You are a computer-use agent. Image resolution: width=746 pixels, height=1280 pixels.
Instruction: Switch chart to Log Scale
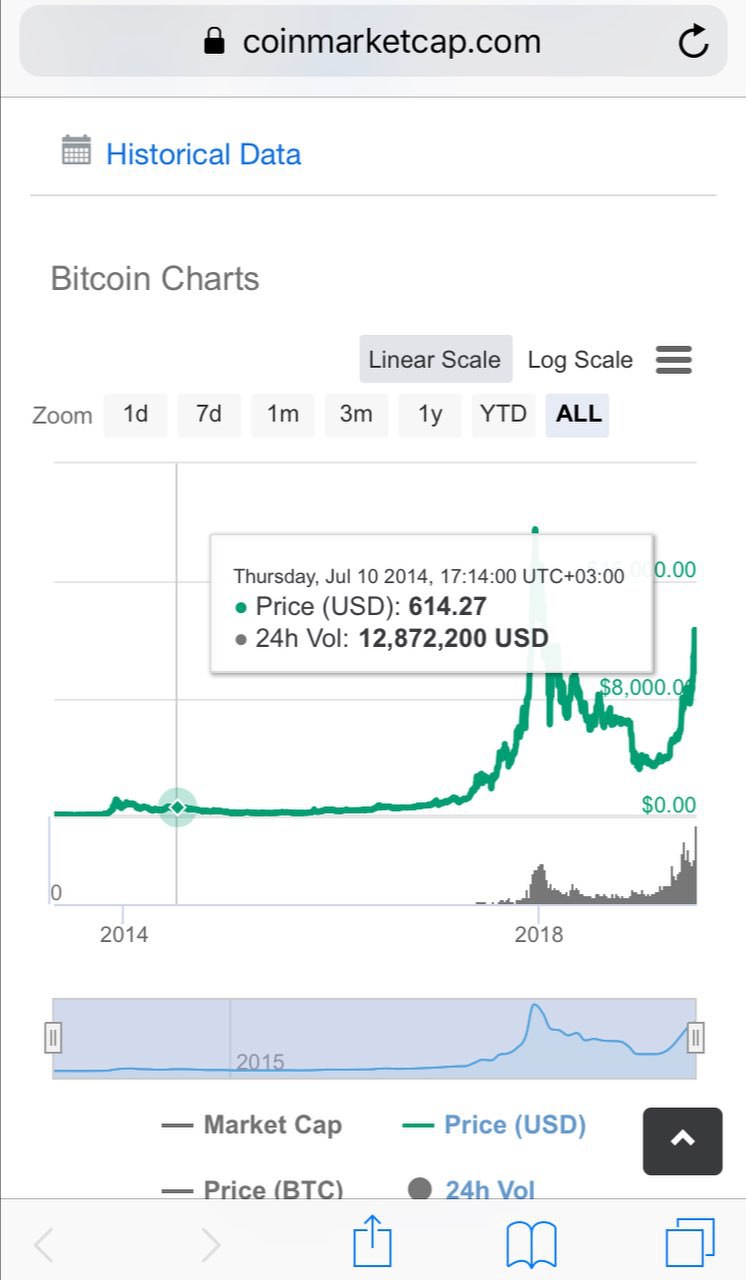coord(580,359)
